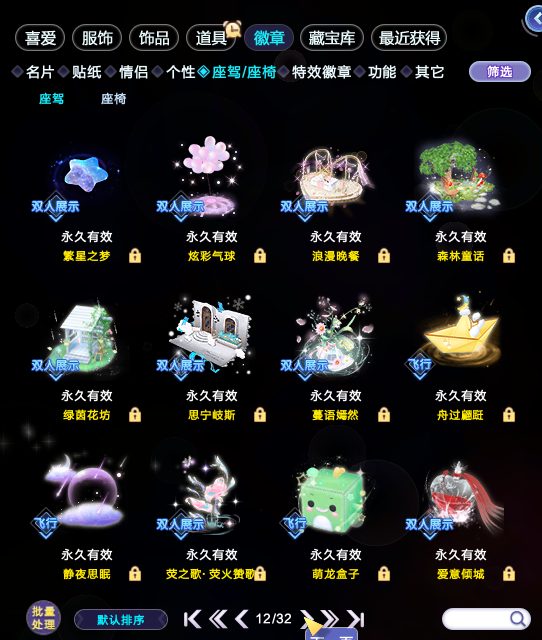Screen dimensions: 542x640
Task: Select the 浪漫晚餐 item
Action: [x=335, y=184]
